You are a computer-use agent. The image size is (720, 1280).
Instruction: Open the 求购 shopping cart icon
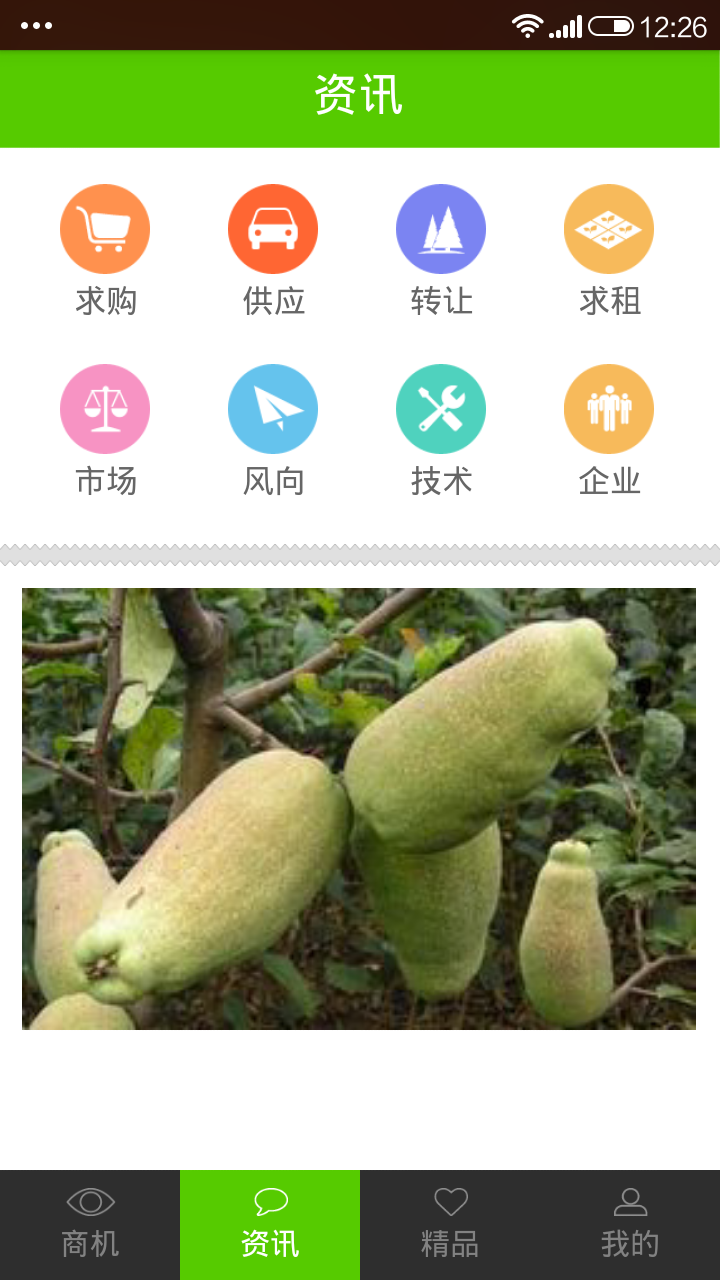click(105, 228)
